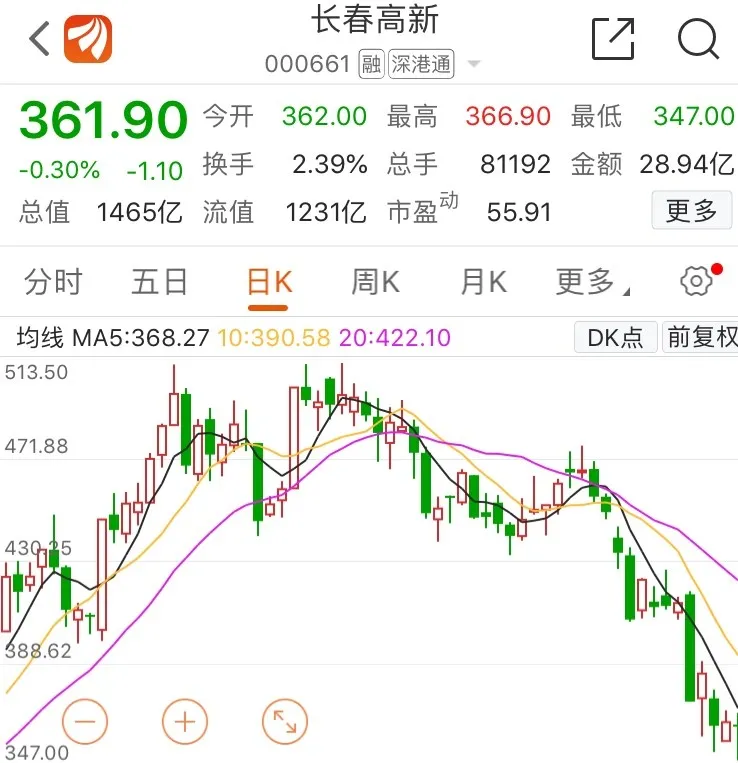The width and height of the screenshot is (738, 763).
Task: Open the search magnifier
Action: (698, 40)
